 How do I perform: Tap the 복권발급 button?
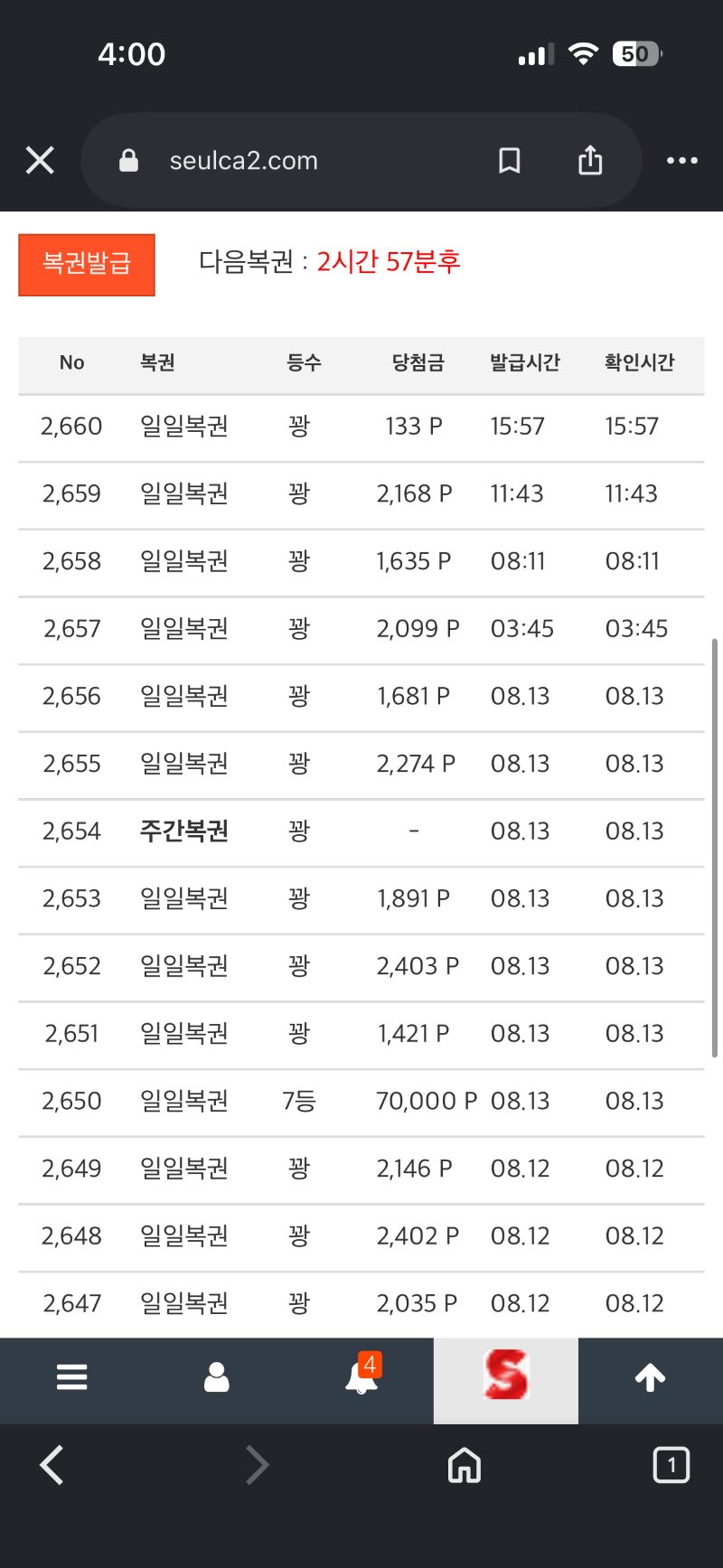[87, 265]
